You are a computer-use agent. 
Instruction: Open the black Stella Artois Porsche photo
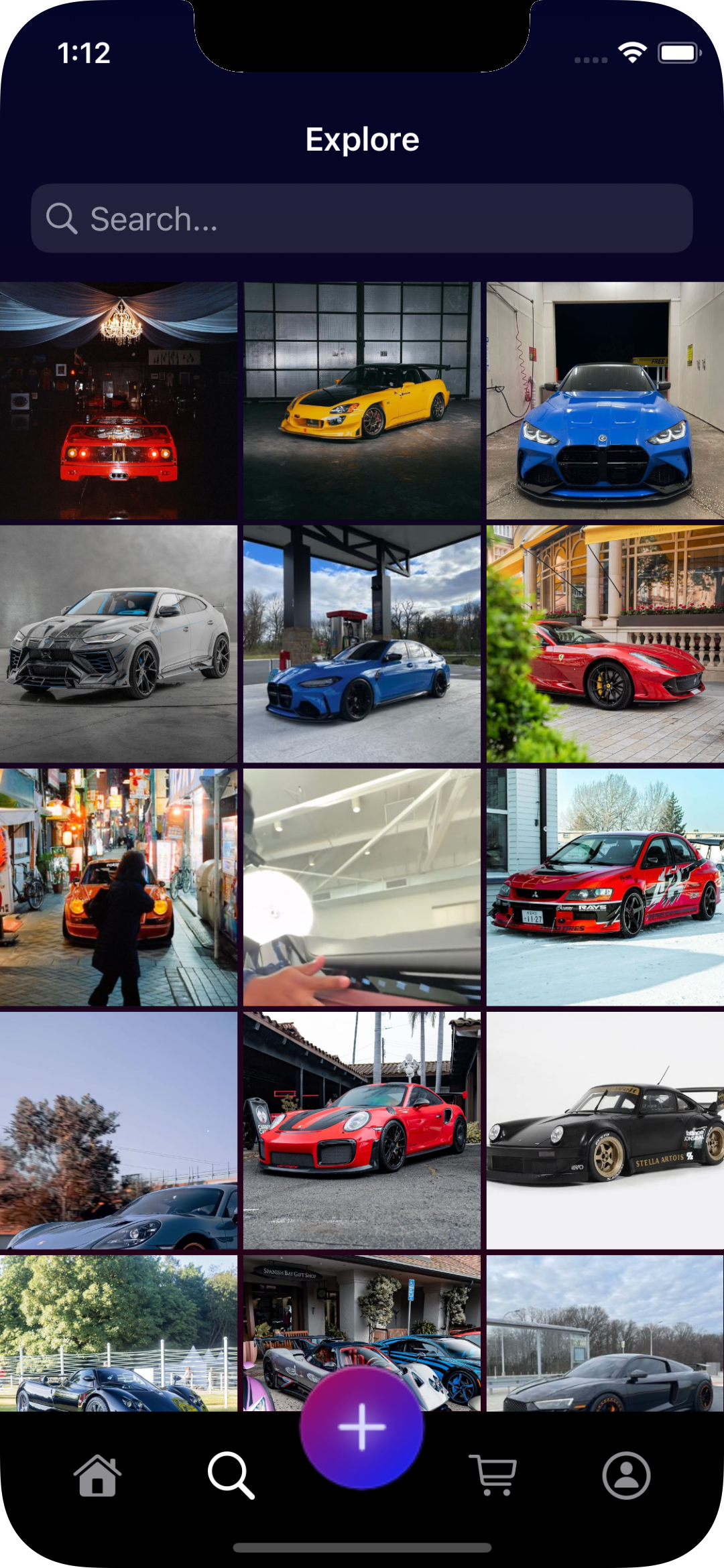point(605,1130)
